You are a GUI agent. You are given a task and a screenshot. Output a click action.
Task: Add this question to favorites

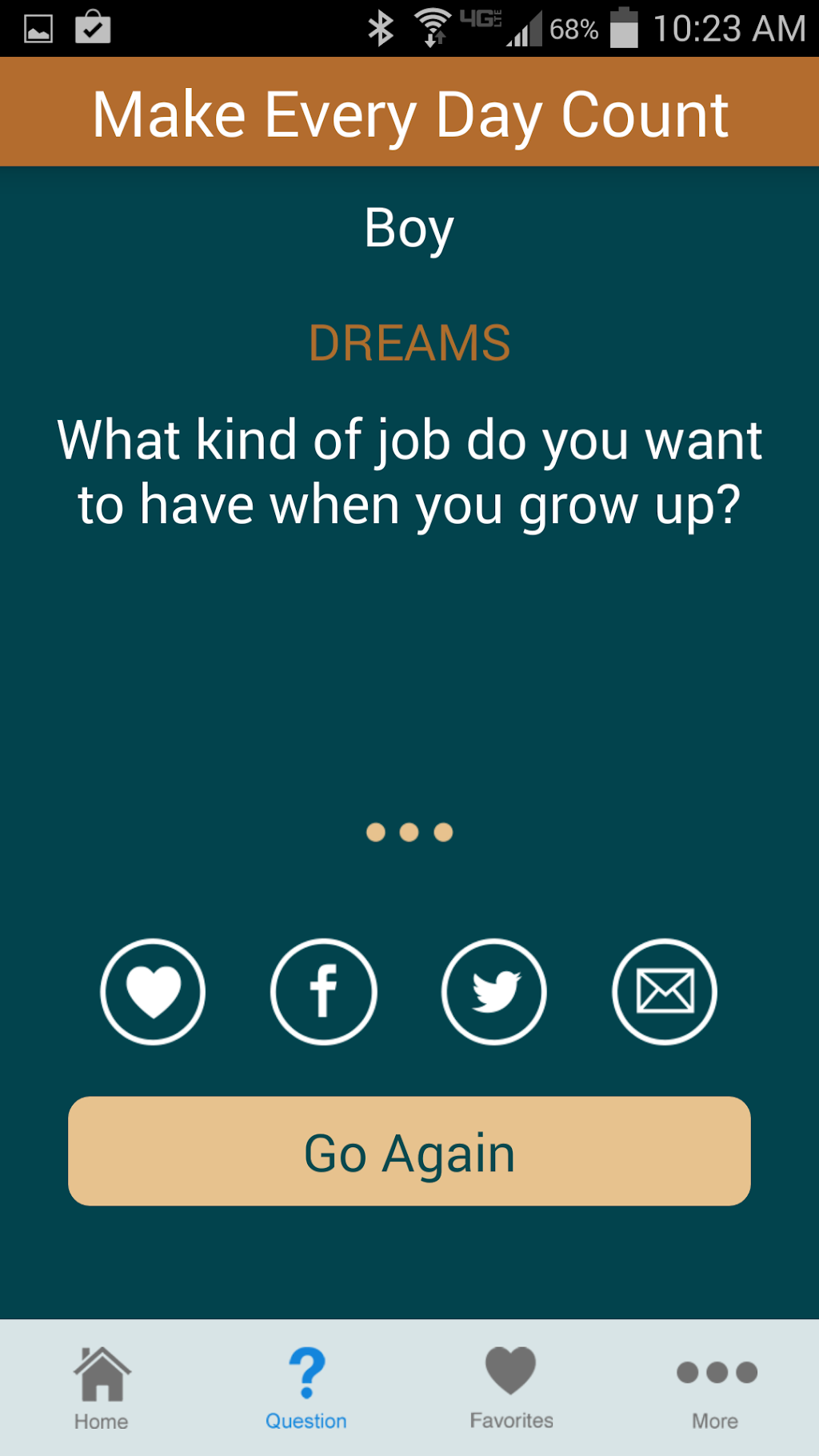tap(153, 991)
